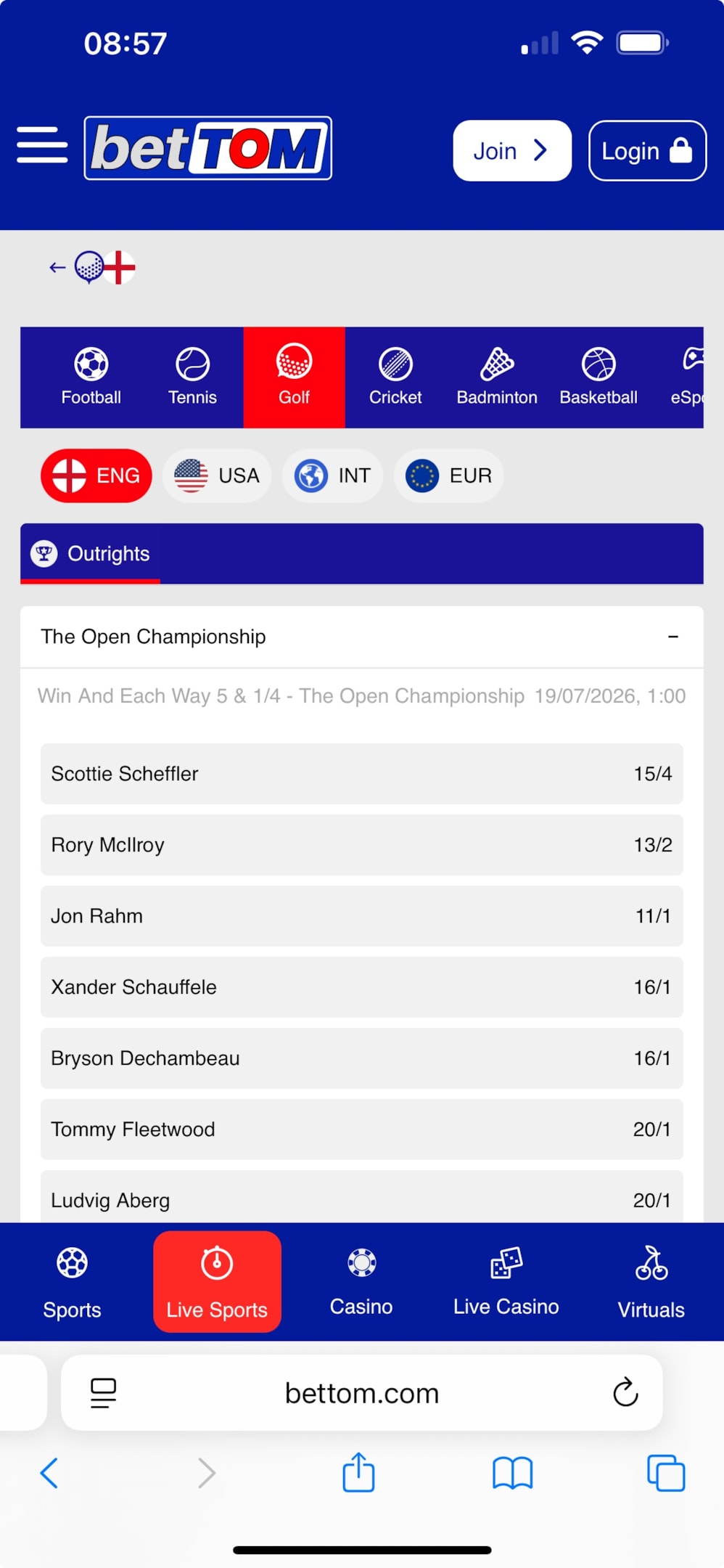Tap the Join button

(512, 150)
